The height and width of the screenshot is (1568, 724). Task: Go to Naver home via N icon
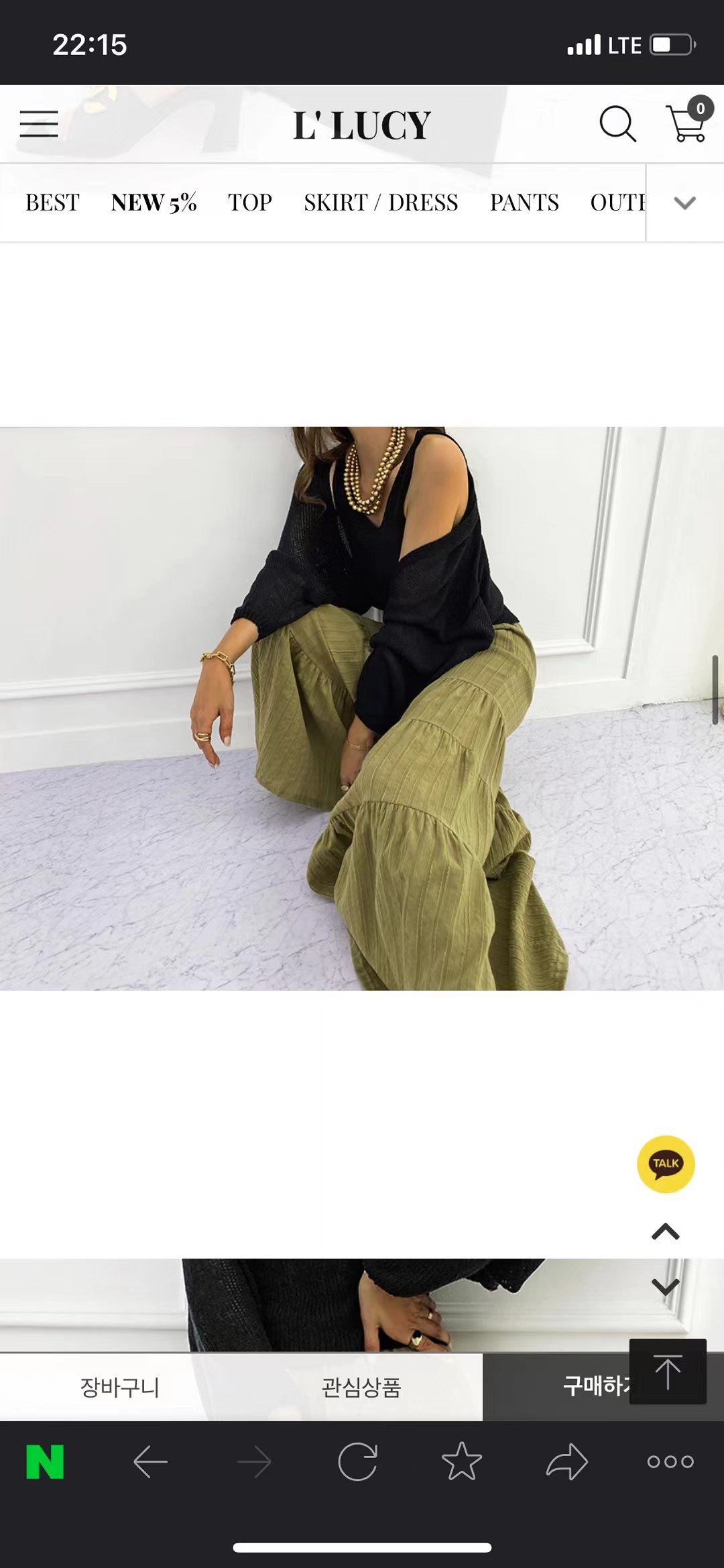pos(45,1462)
